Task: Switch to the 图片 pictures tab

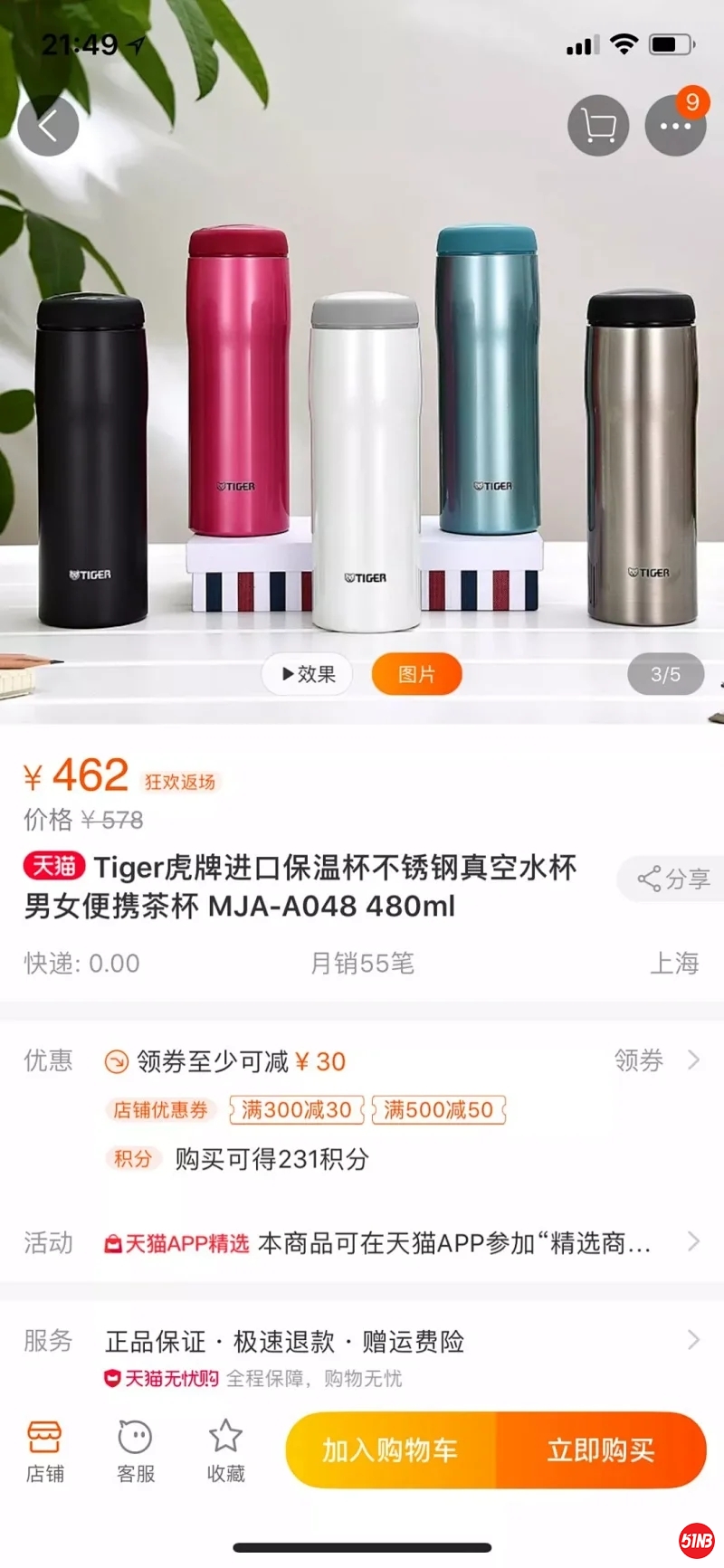Action: [x=416, y=674]
